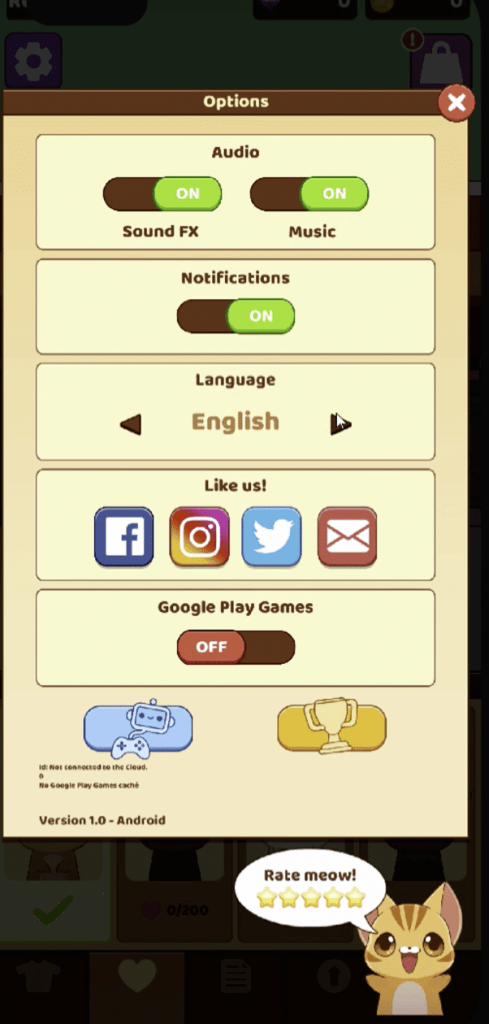Open the Facebook page
The height and width of the screenshot is (1024, 489).
124,537
